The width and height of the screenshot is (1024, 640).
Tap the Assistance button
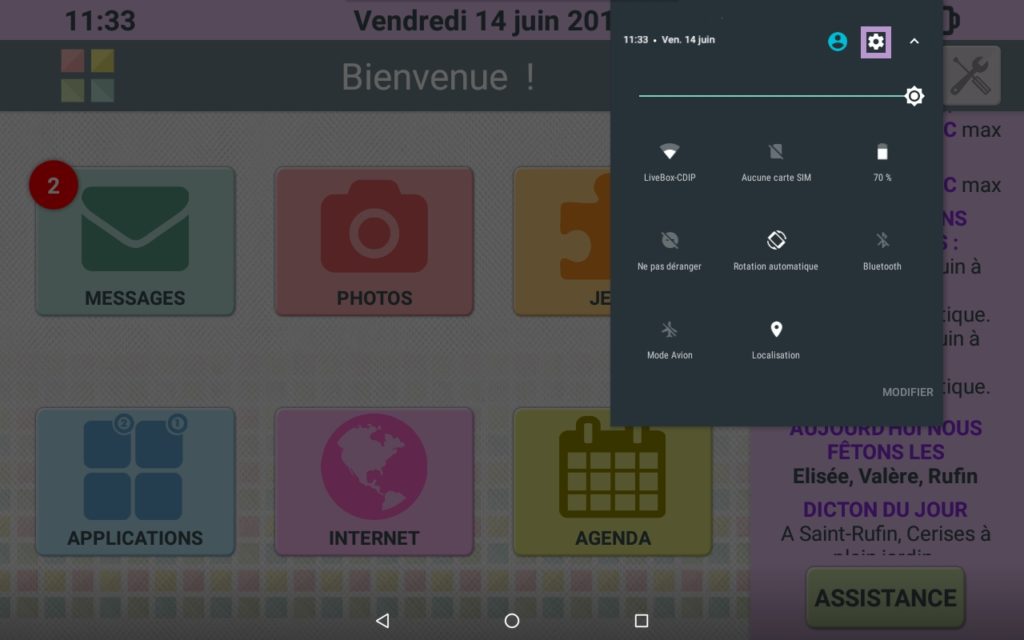click(x=885, y=598)
